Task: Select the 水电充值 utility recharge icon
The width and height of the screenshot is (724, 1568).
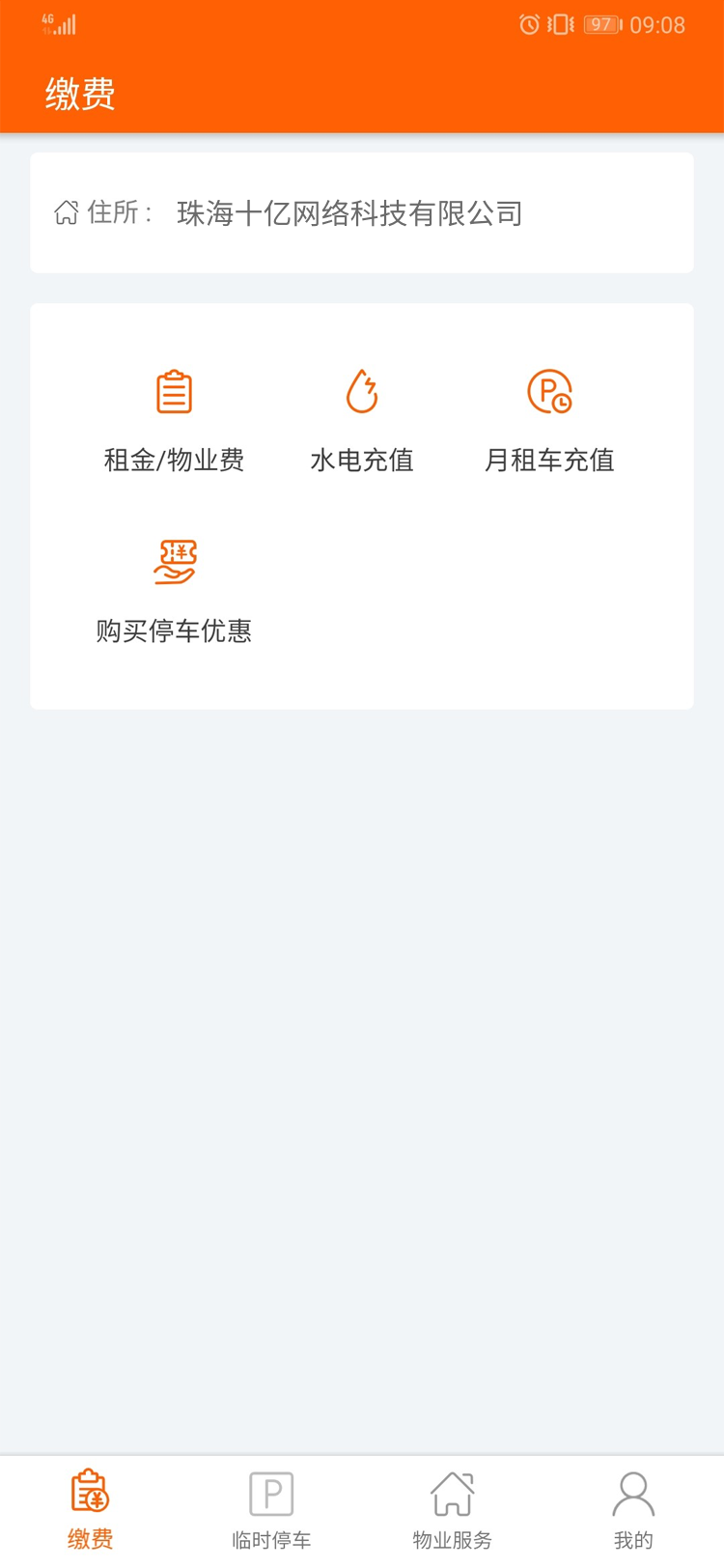Action: (x=361, y=391)
